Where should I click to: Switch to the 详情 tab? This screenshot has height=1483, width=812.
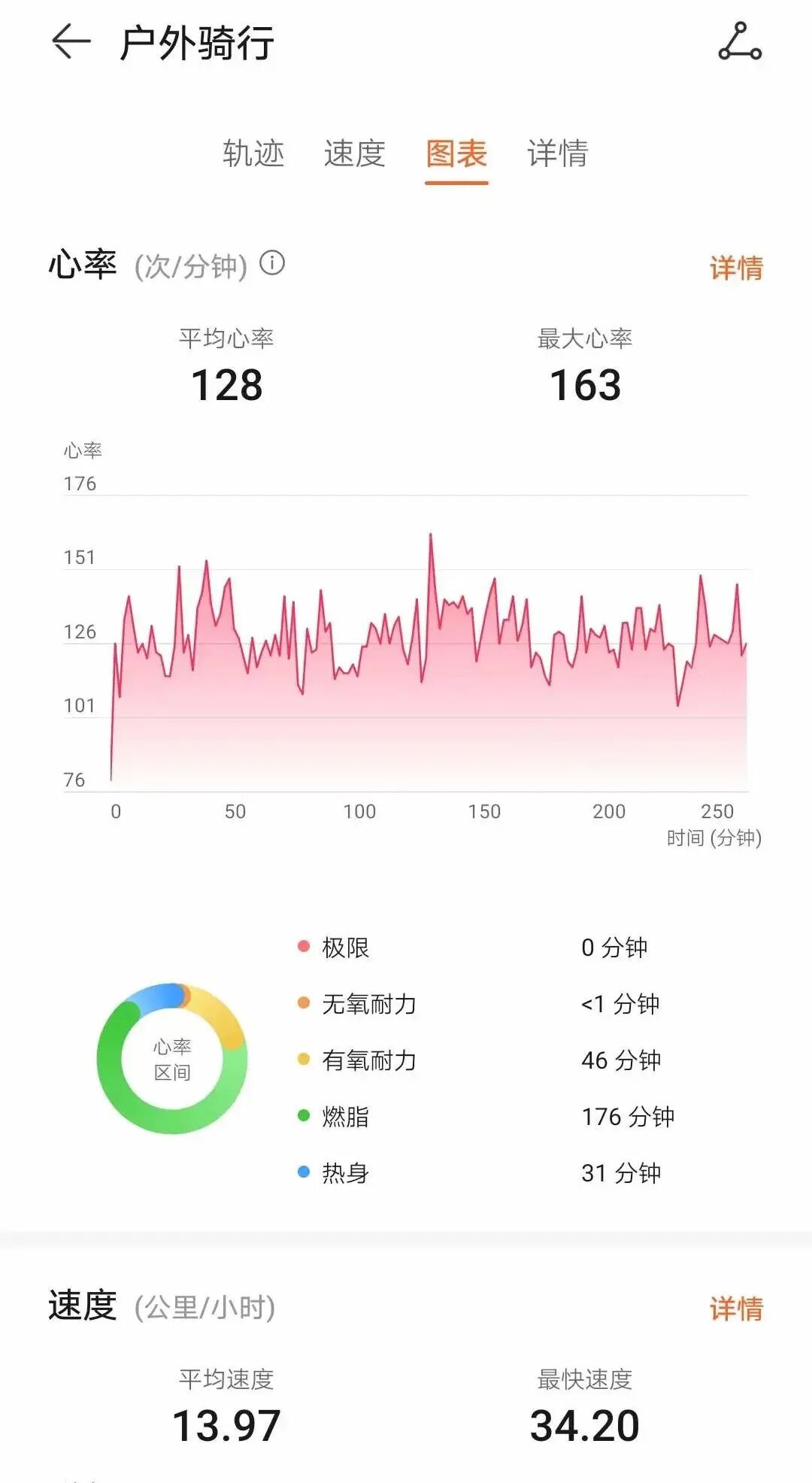558,153
